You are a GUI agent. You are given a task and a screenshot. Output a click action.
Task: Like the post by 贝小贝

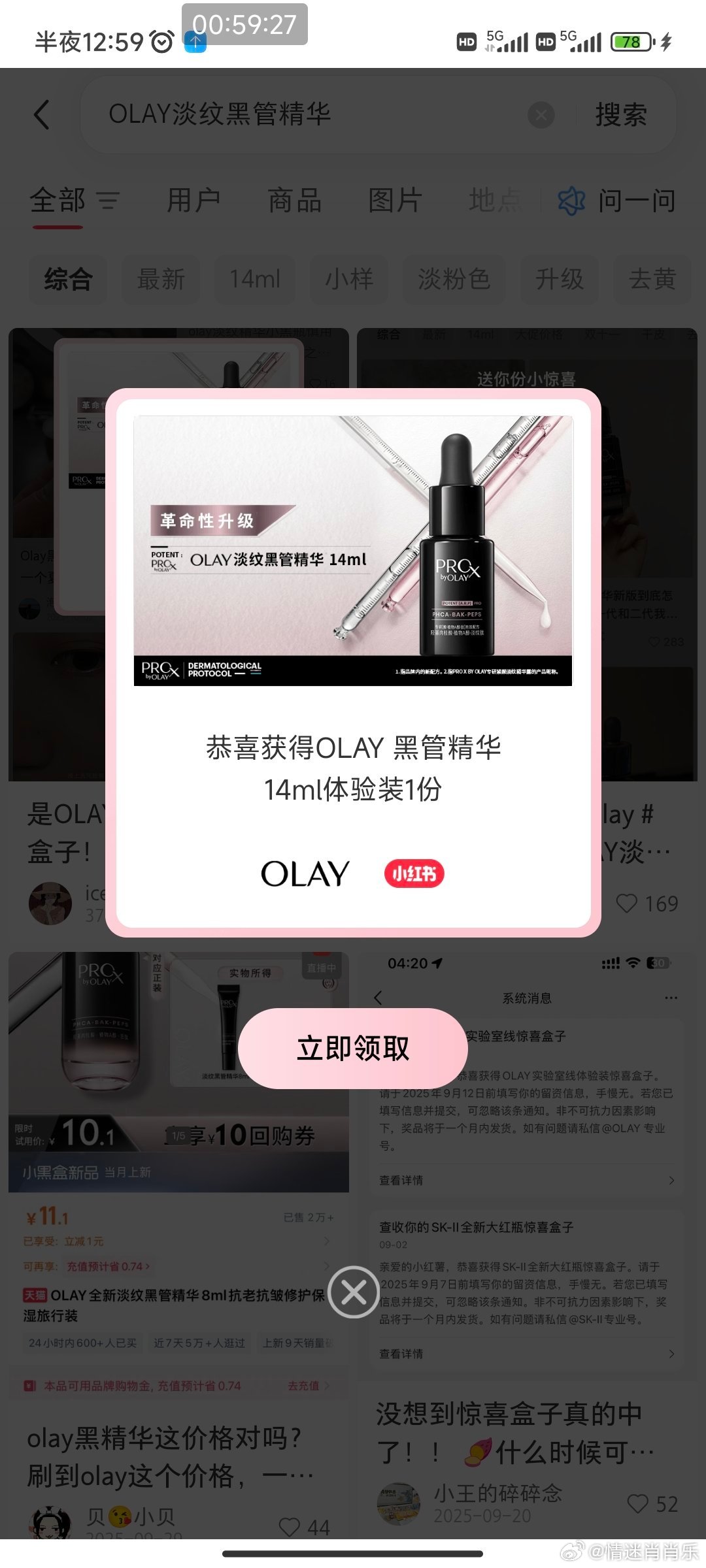pos(290,1527)
